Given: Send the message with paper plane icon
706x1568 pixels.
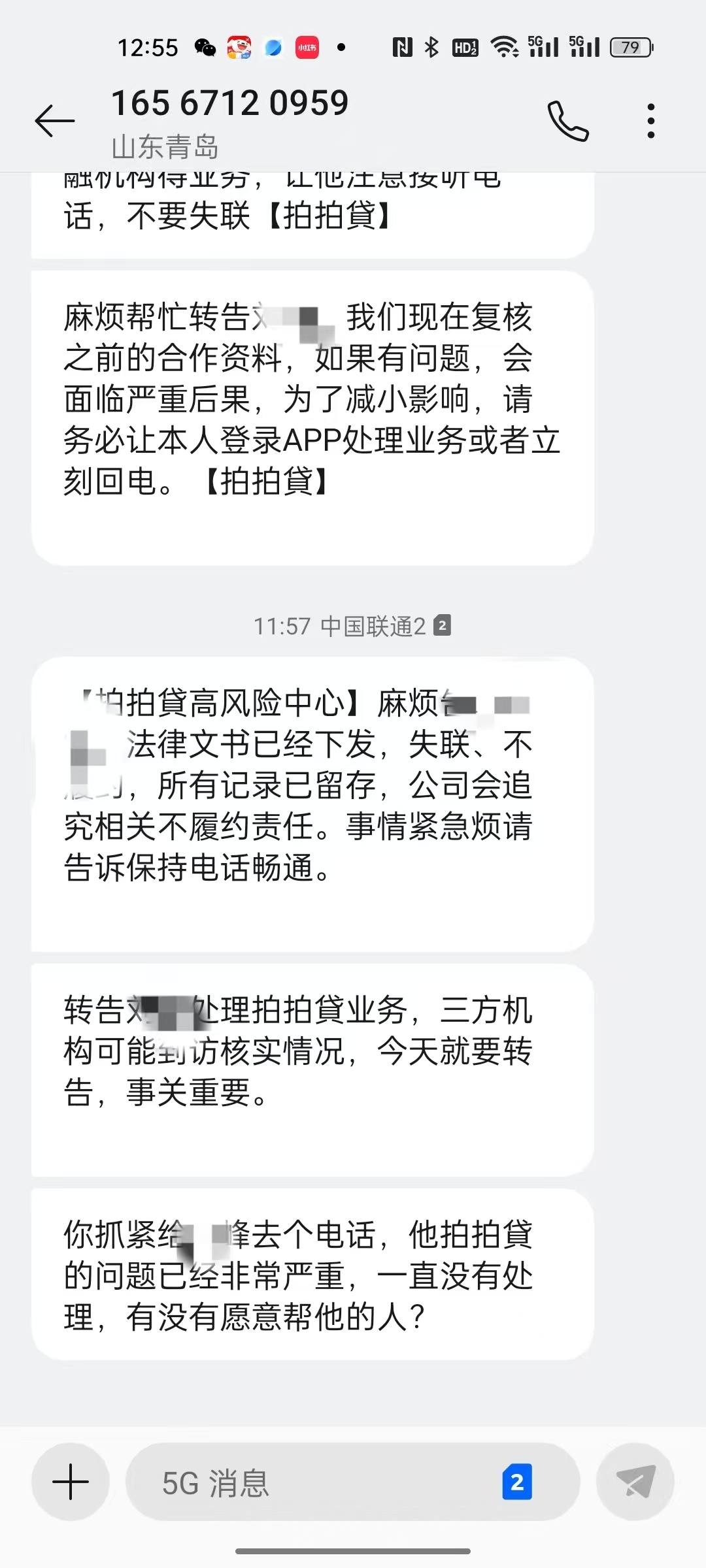Looking at the screenshot, I should pos(635,1482).
